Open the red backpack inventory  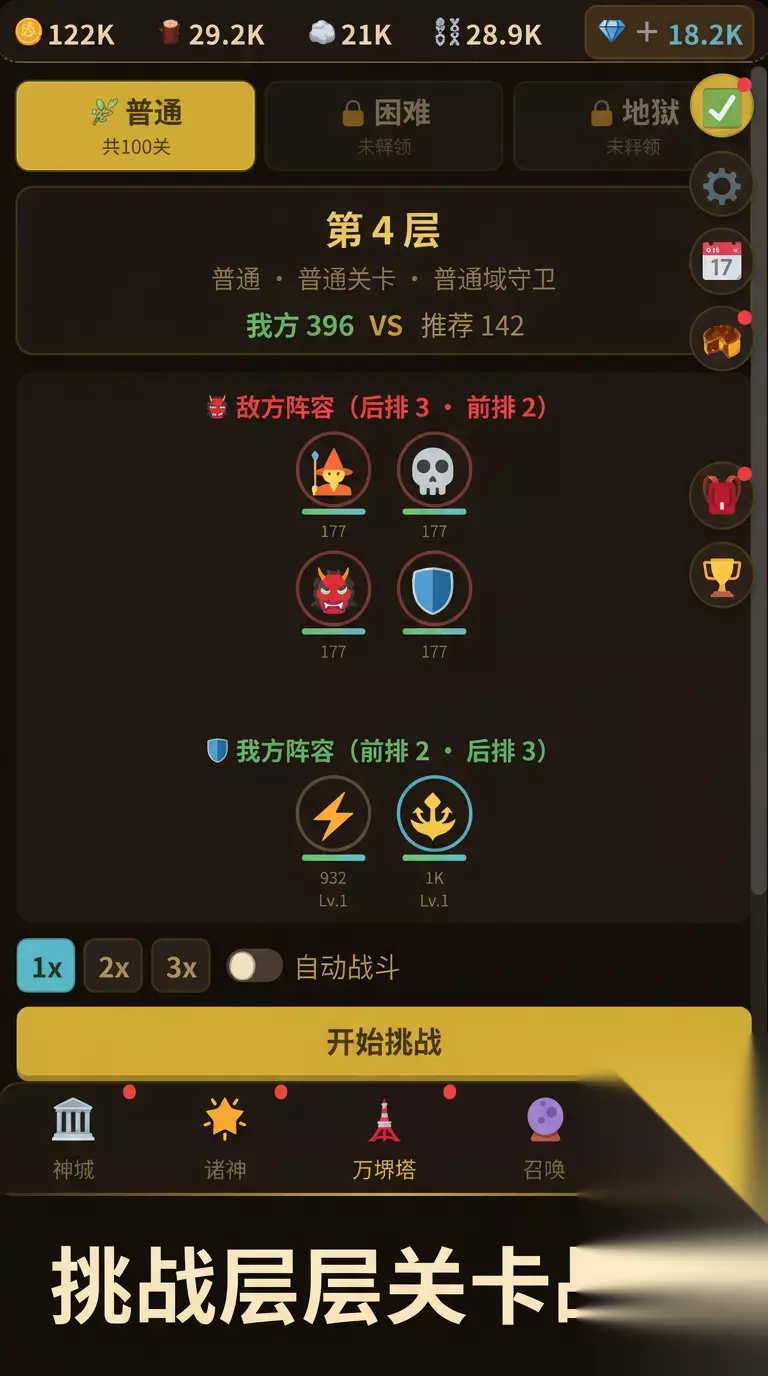click(x=721, y=497)
